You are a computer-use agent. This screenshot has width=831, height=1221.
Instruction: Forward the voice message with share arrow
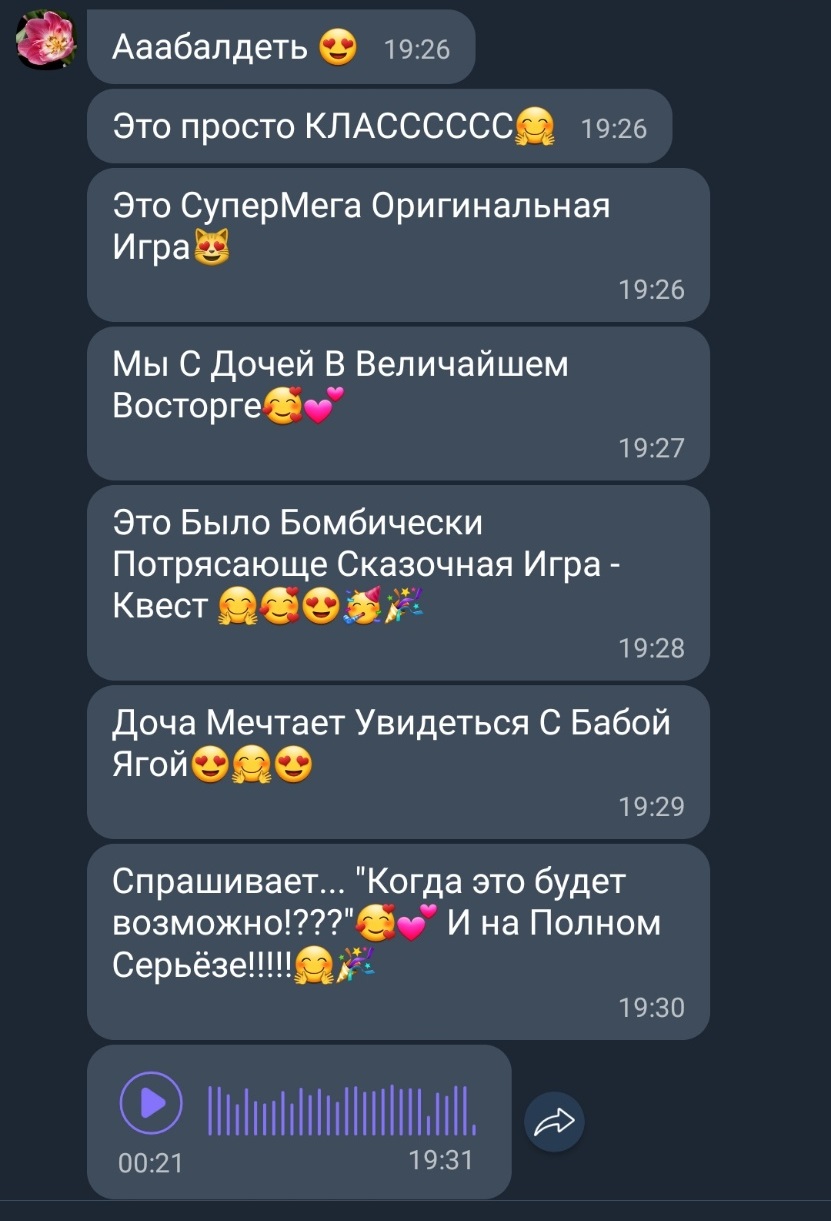click(554, 1124)
